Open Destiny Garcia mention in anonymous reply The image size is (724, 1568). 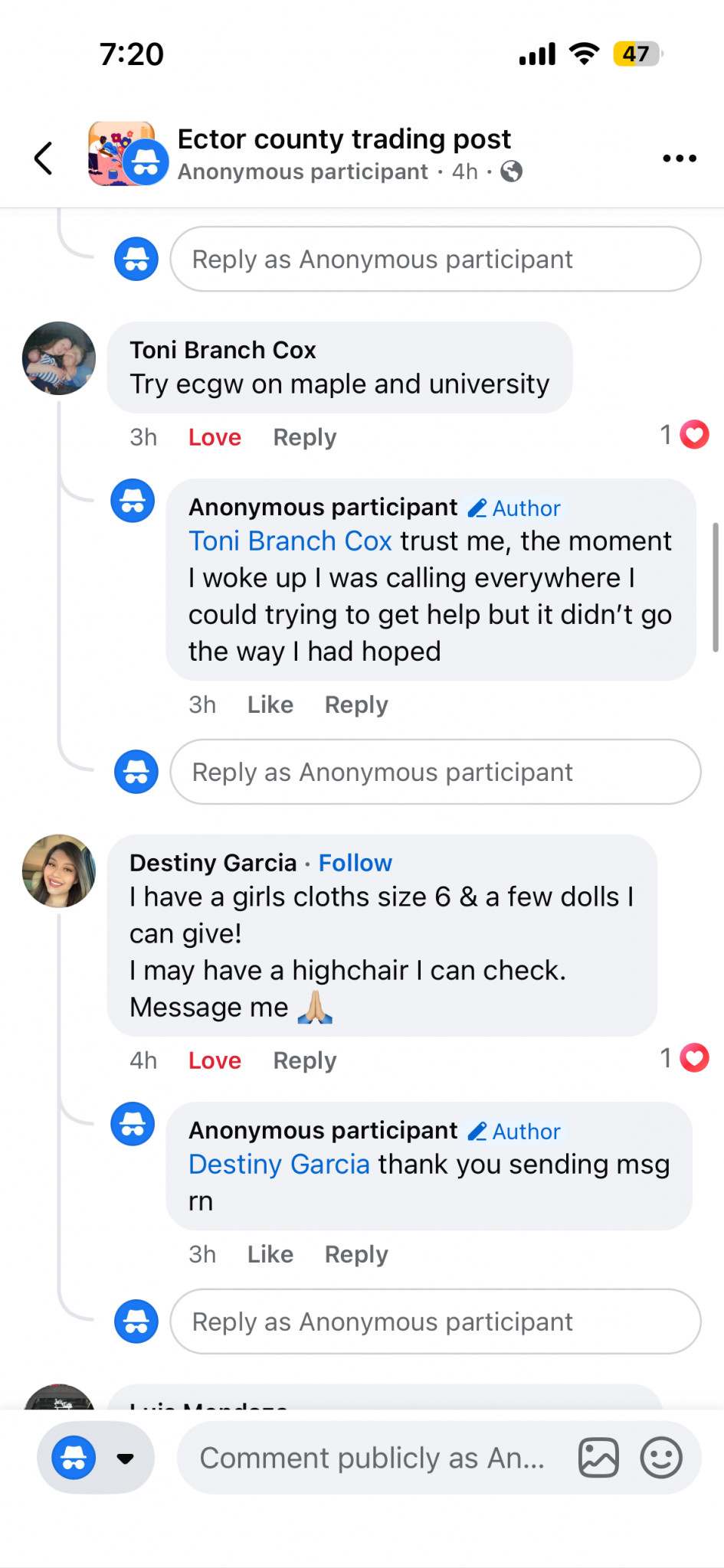point(279,1165)
